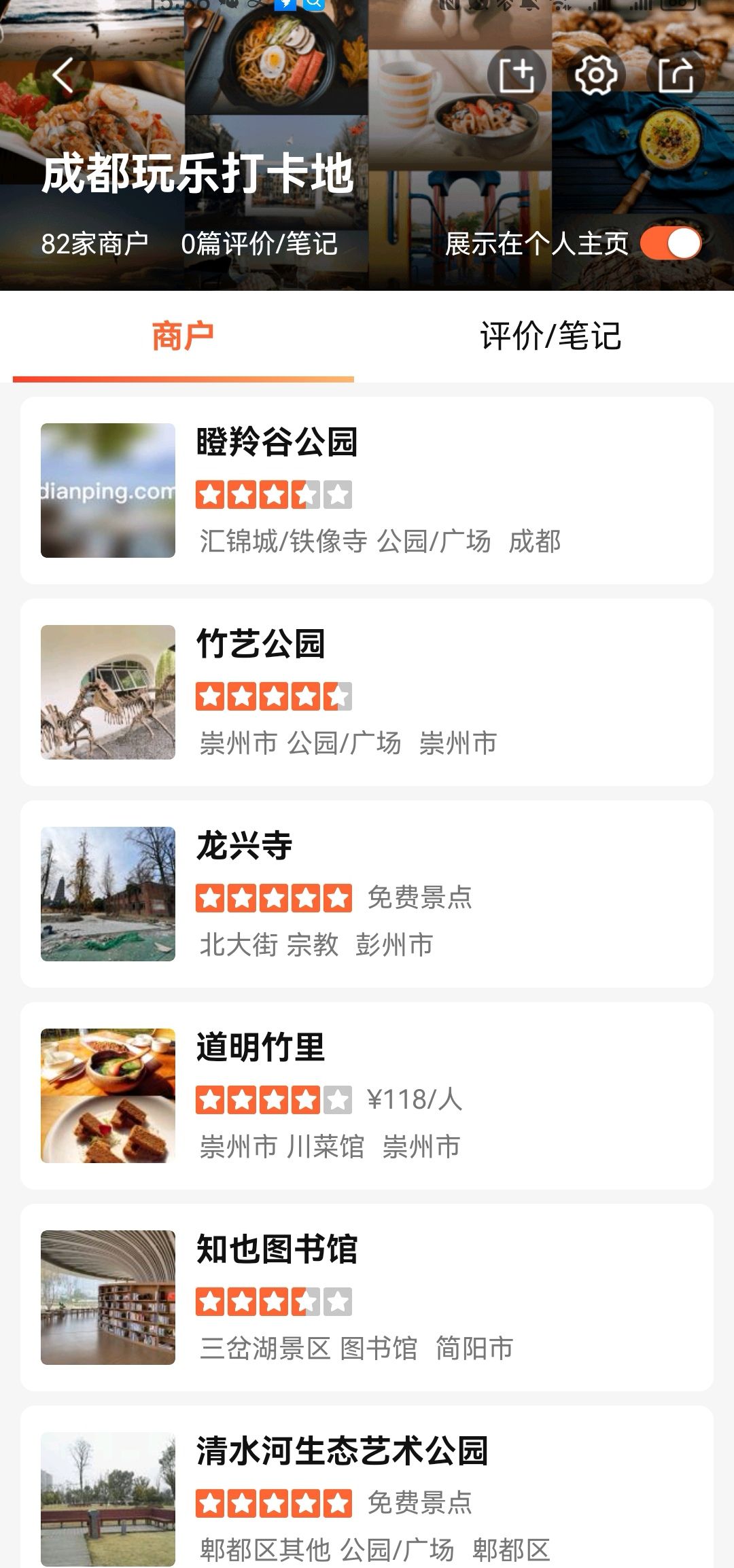The height and width of the screenshot is (1568, 734).
Task: Open the 龙兴寺 card
Action: 367,894
